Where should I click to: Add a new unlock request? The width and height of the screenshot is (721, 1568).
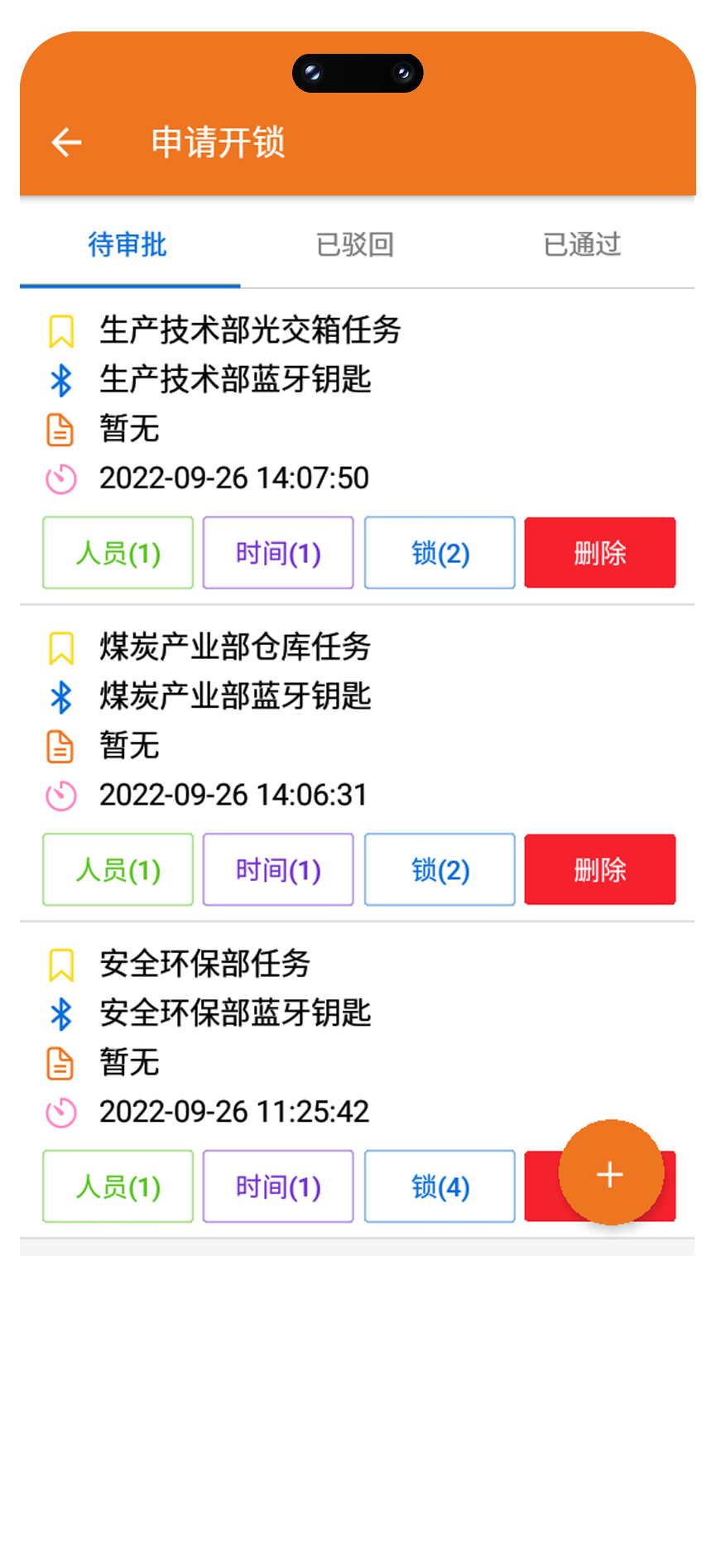coord(611,1173)
